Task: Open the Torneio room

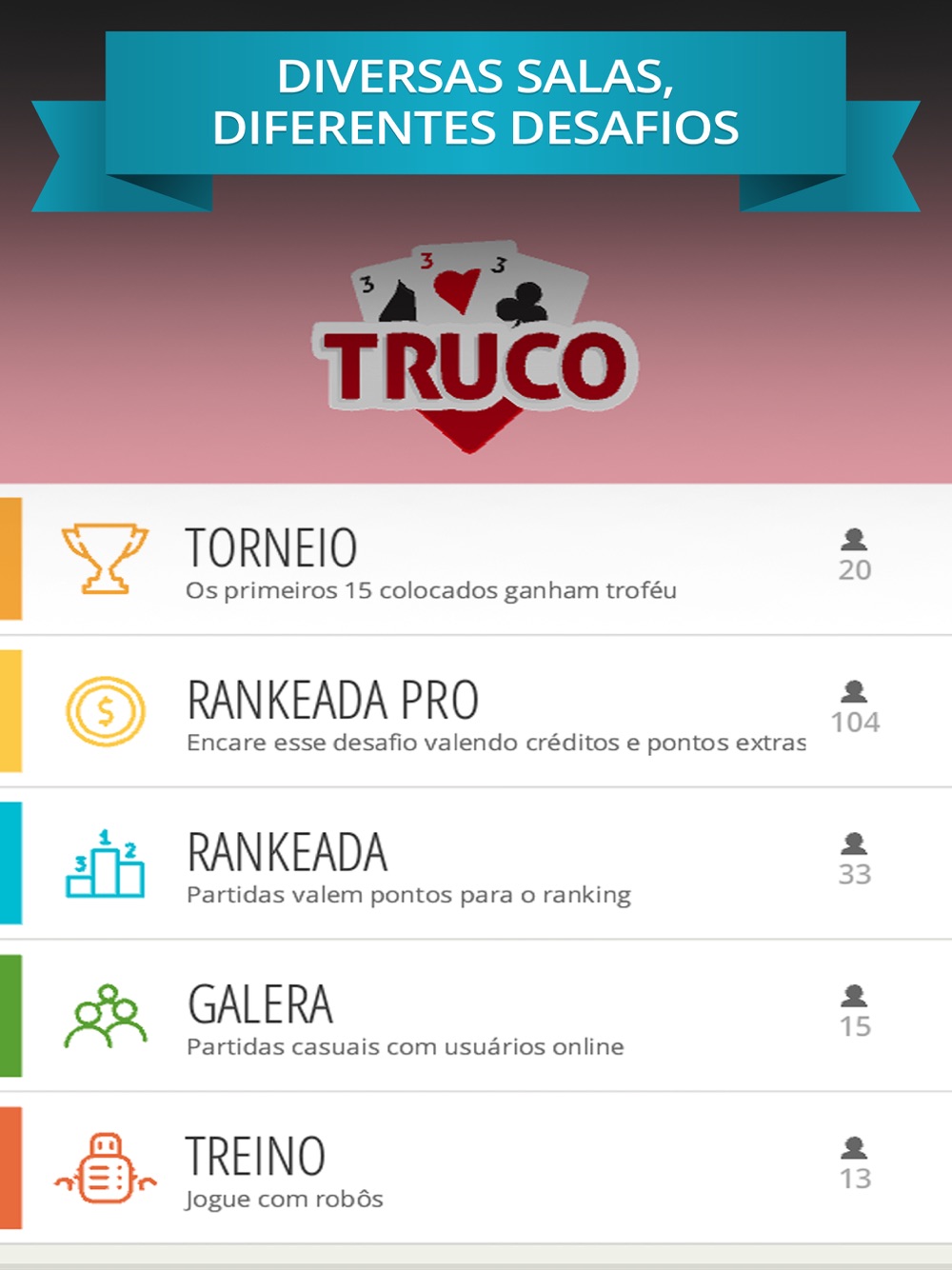Action: pos(476,559)
